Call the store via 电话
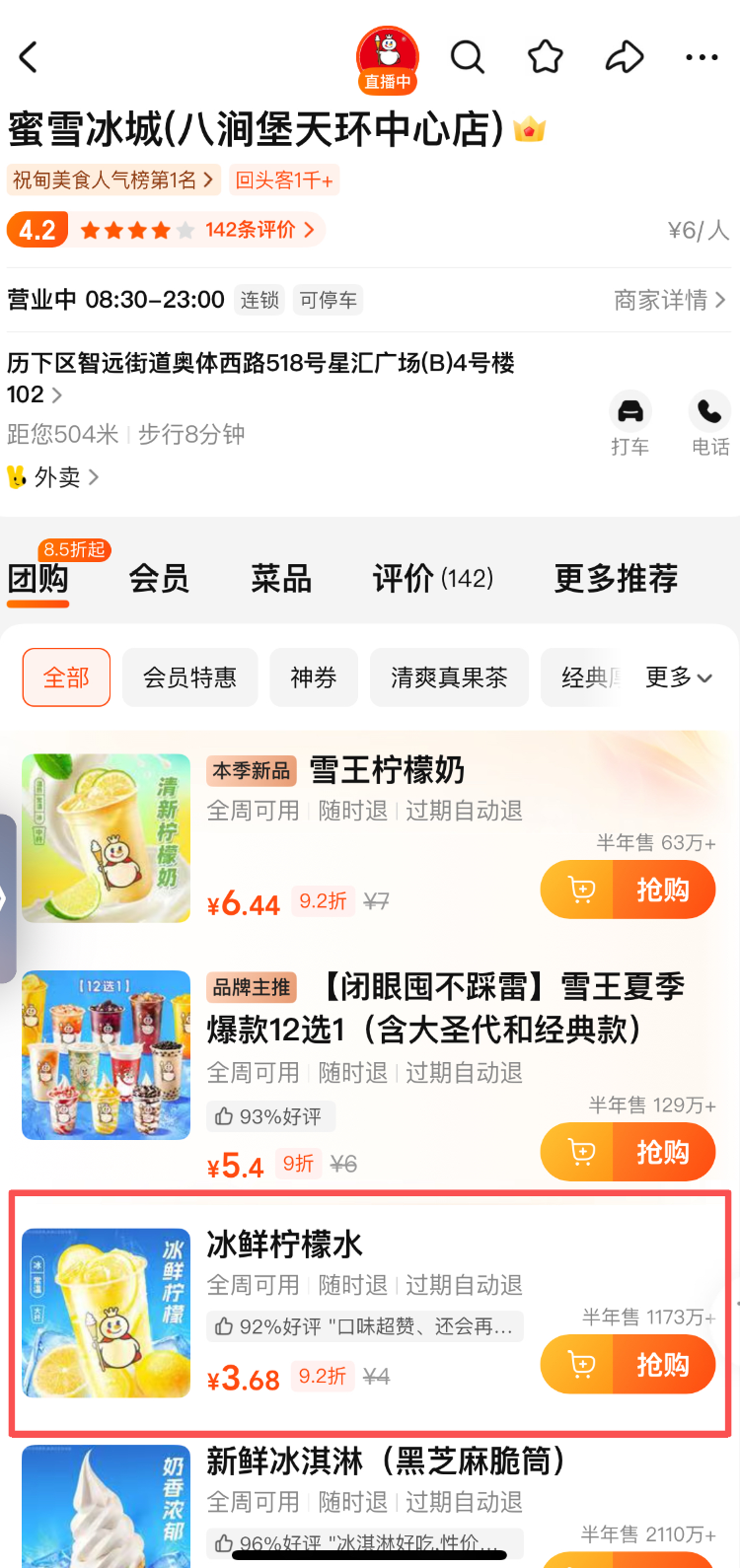740x1568 pixels. pos(709,424)
